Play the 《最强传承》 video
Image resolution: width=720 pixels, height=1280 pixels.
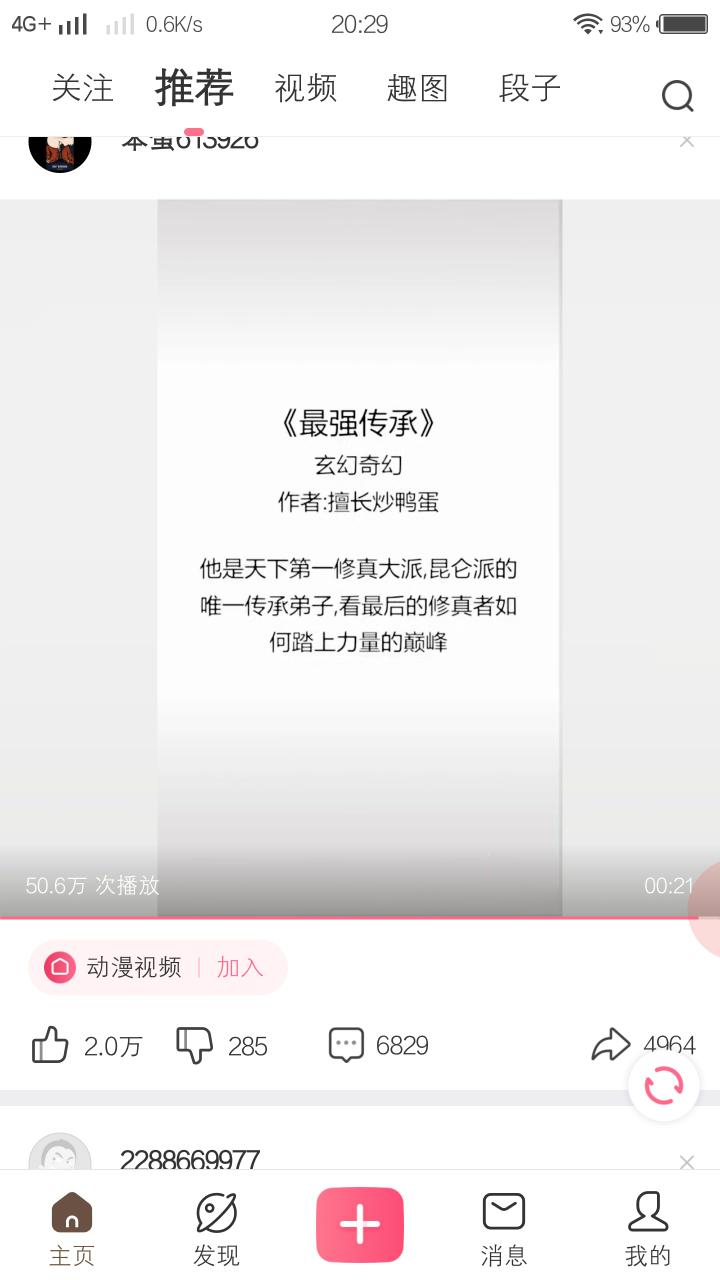point(359,557)
